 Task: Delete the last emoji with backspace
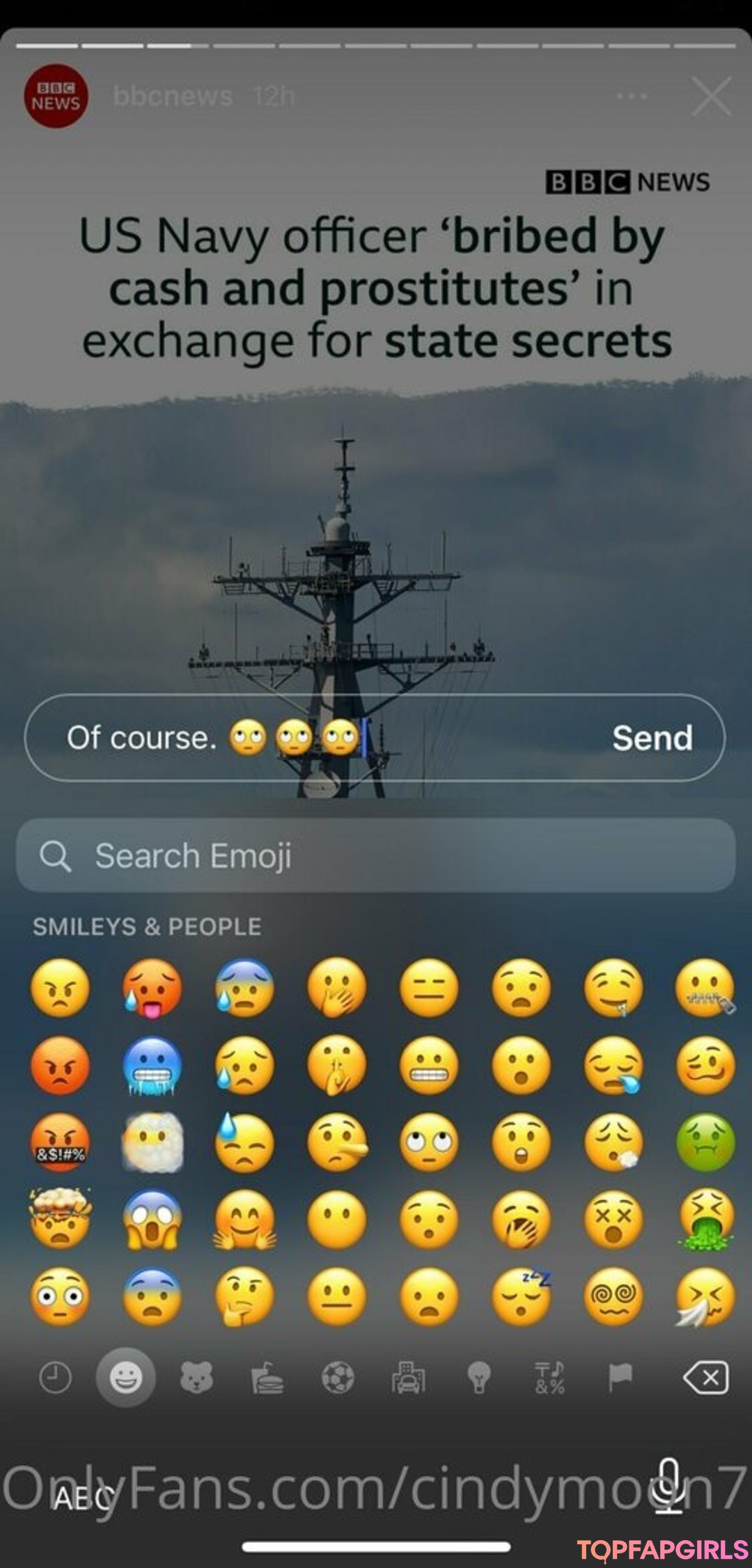[x=706, y=1377]
